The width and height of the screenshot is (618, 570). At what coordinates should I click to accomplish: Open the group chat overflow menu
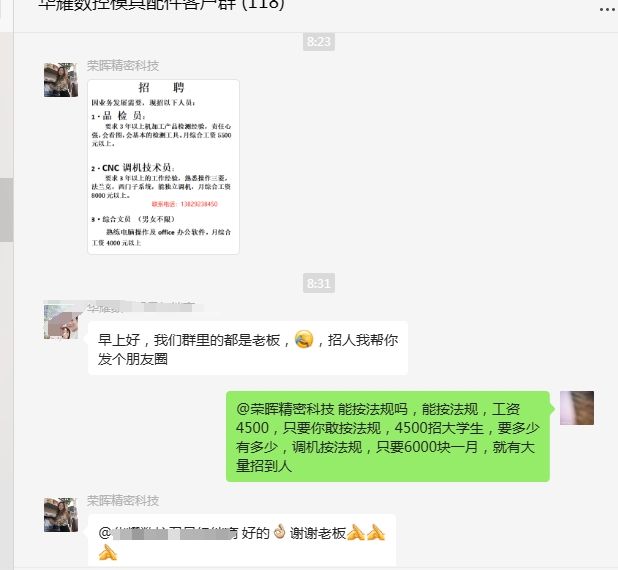[606, 7]
